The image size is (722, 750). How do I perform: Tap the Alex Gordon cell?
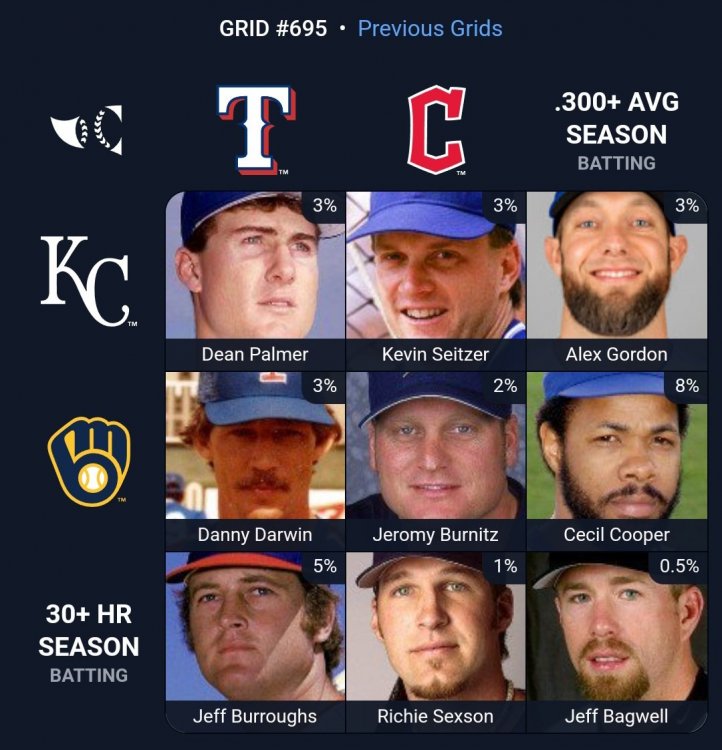click(x=616, y=281)
